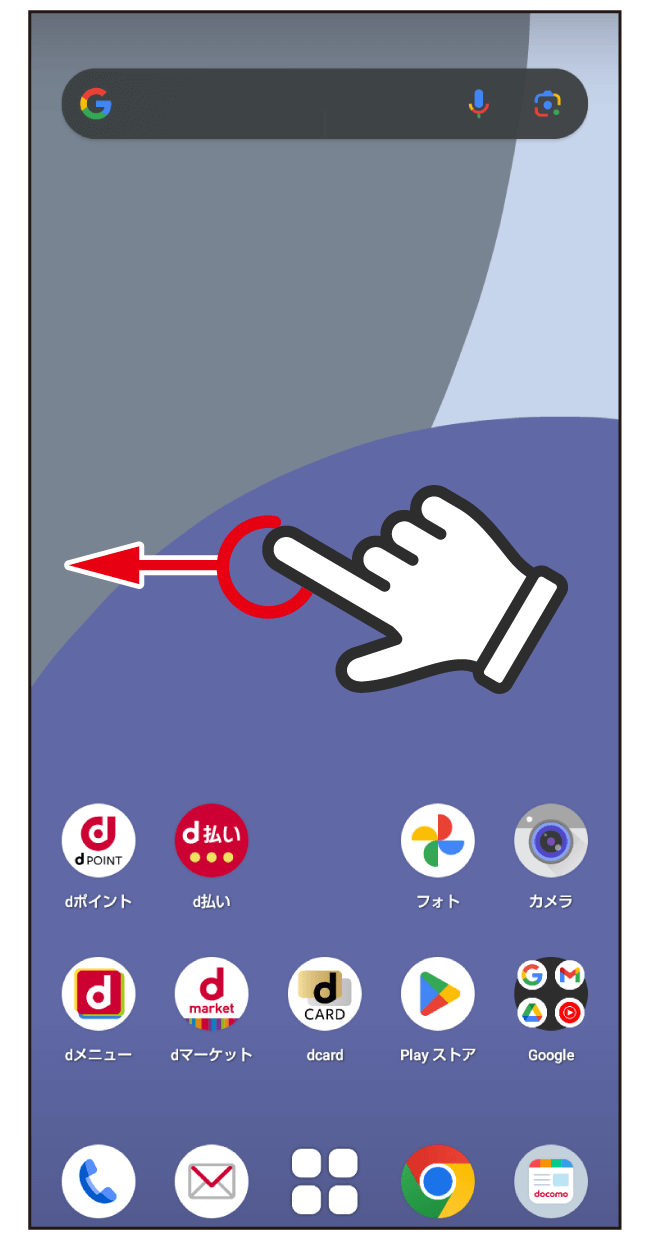The height and width of the screenshot is (1239, 650).
Task: Open the dメニュー app
Action: 98,994
